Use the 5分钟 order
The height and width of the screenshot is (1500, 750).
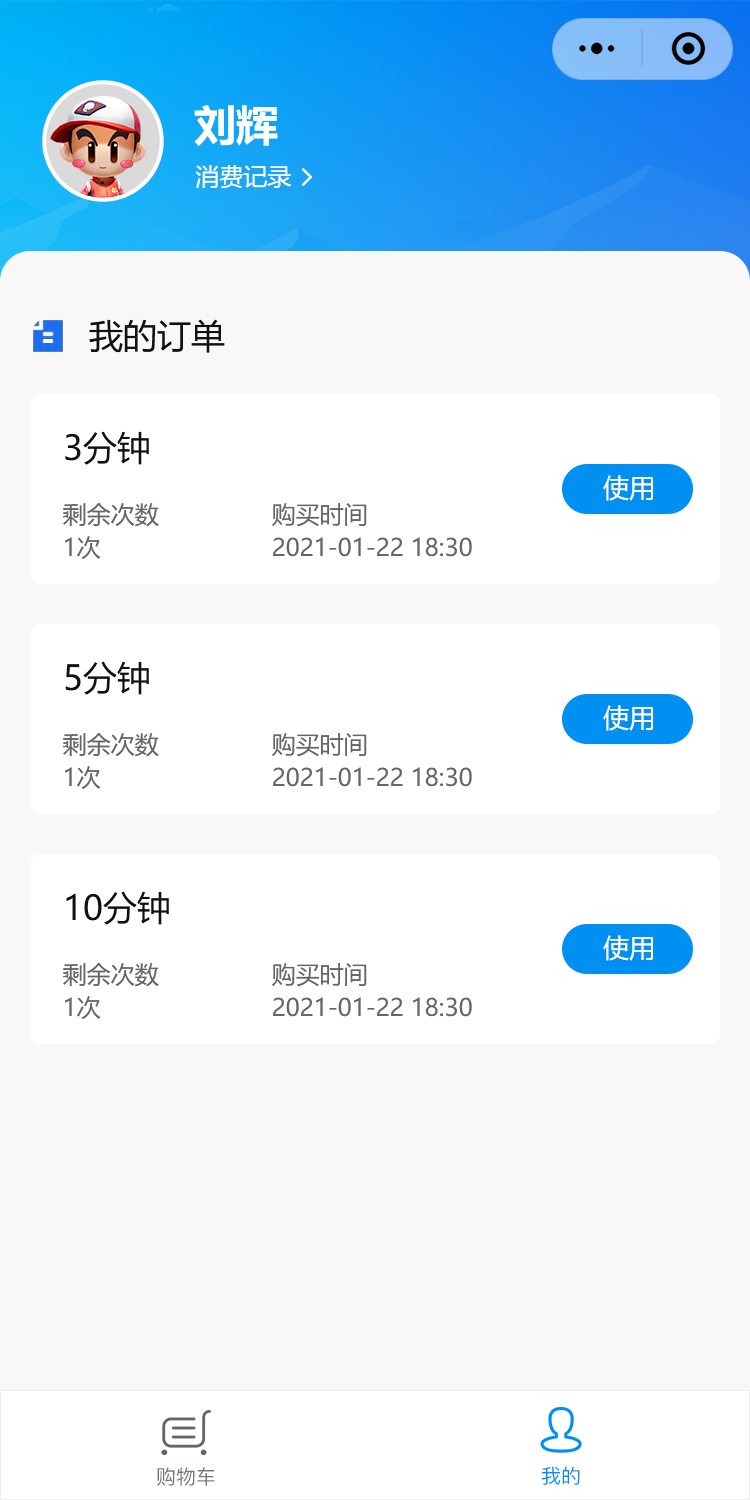(x=627, y=719)
